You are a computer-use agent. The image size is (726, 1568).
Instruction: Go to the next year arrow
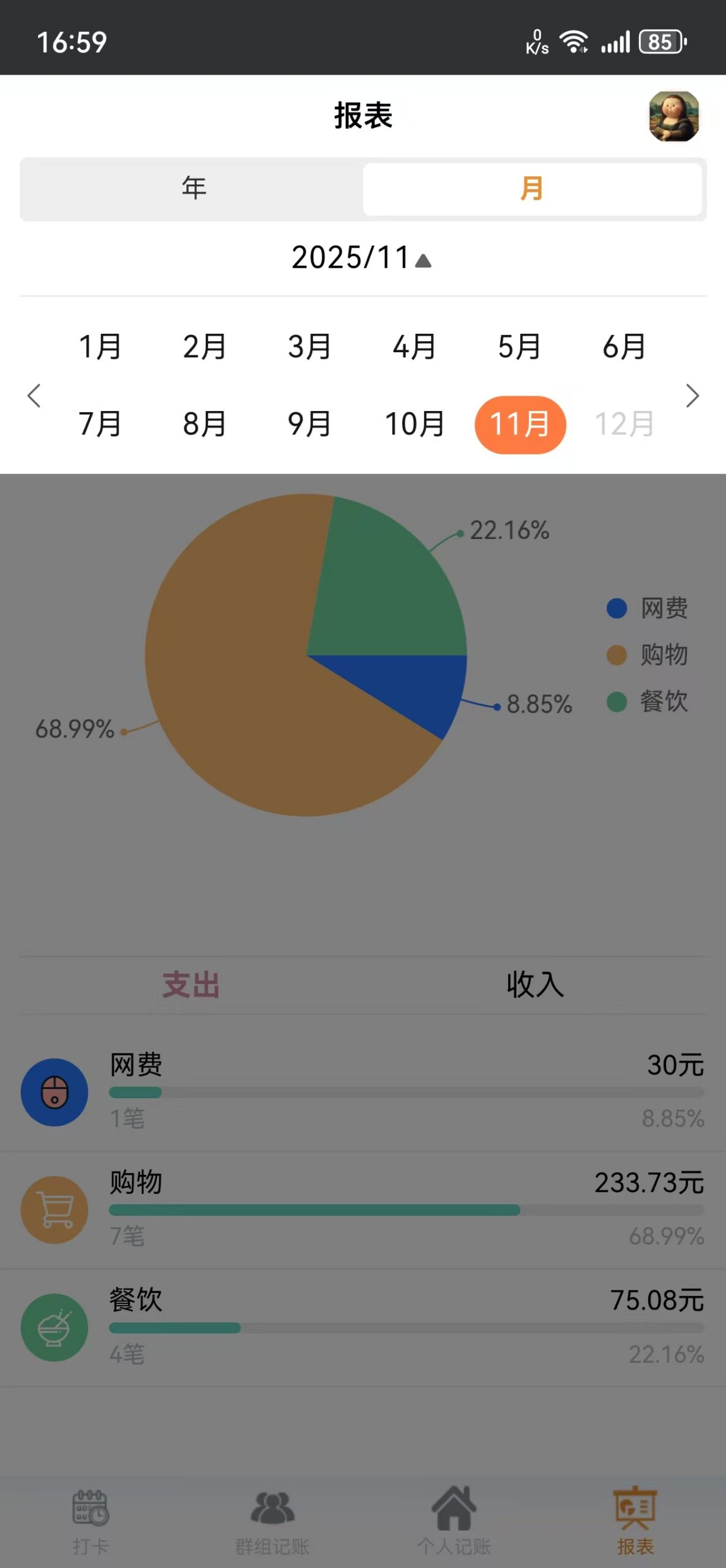point(692,396)
